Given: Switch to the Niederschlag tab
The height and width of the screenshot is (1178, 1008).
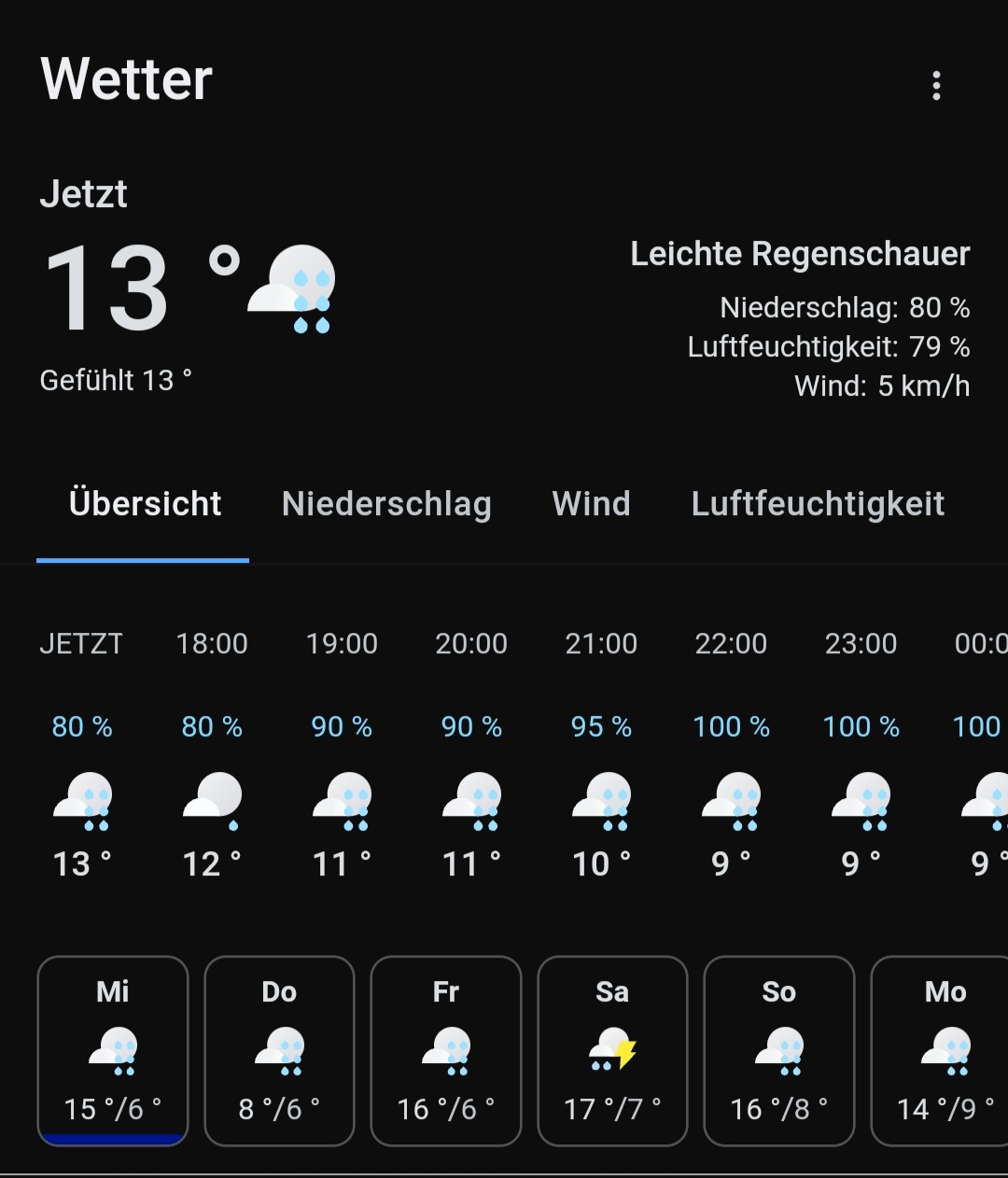Looking at the screenshot, I should pyautogui.click(x=386, y=504).
